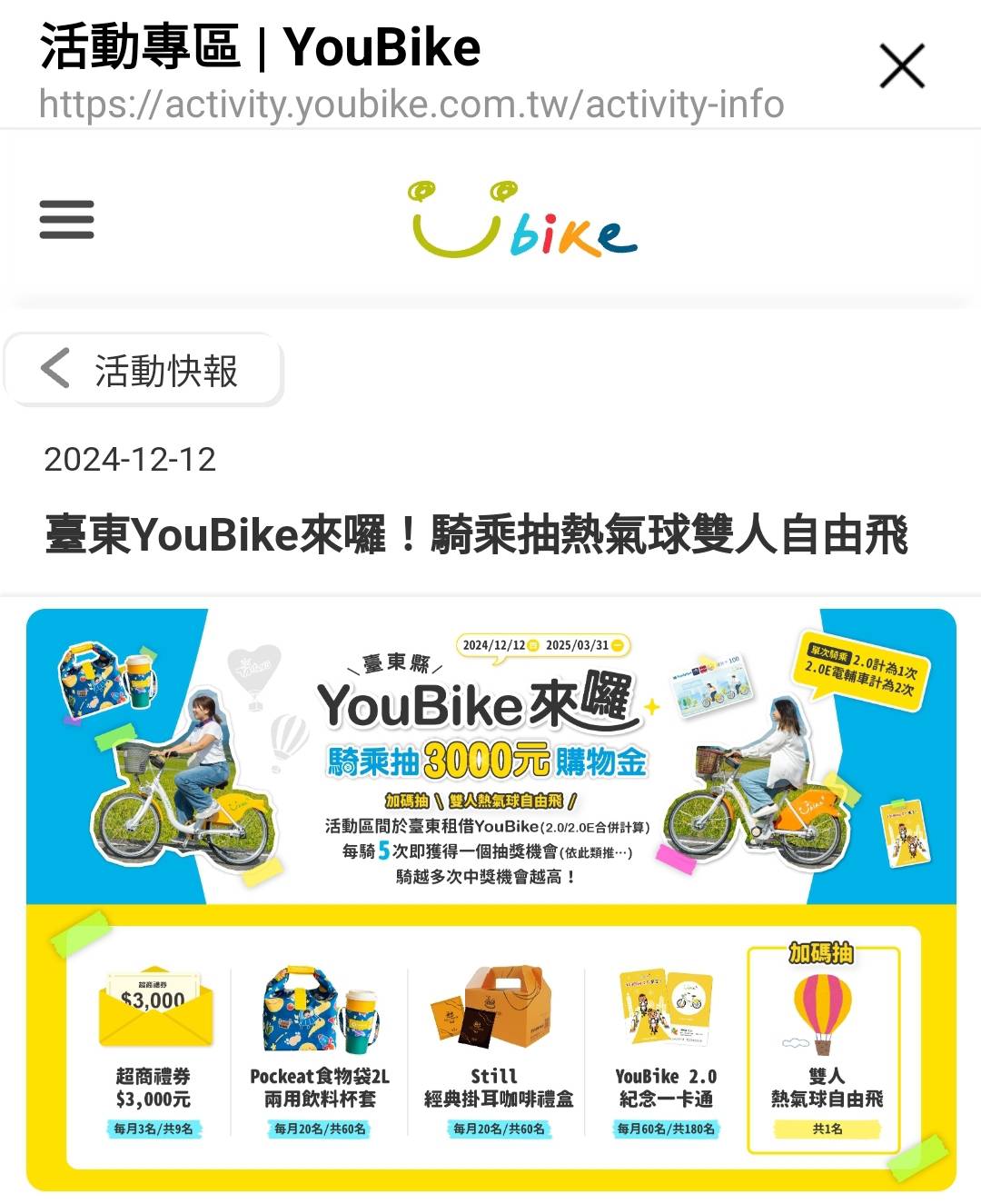981x1204 pixels.
Task: Open the 臺東YouBike來囉 event banner image
Action: pyautogui.click(x=490, y=898)
